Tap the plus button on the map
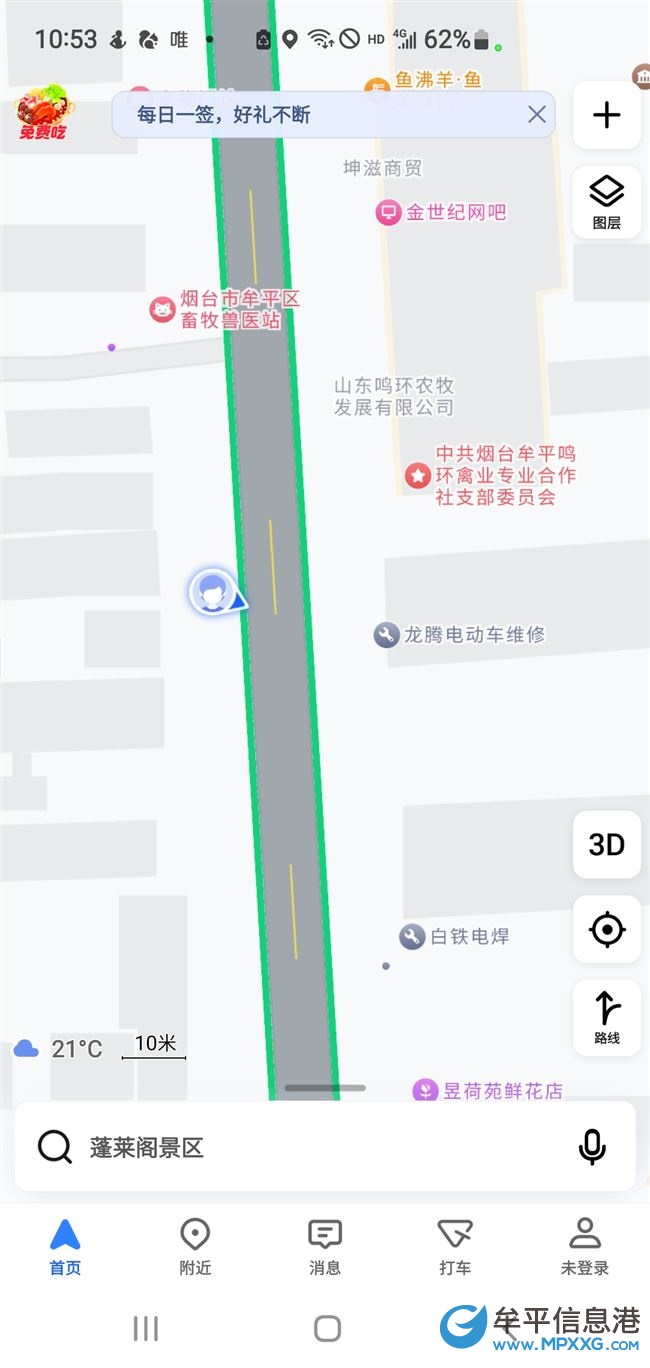This screenshot has height=1368, width=650. point(606,115)
